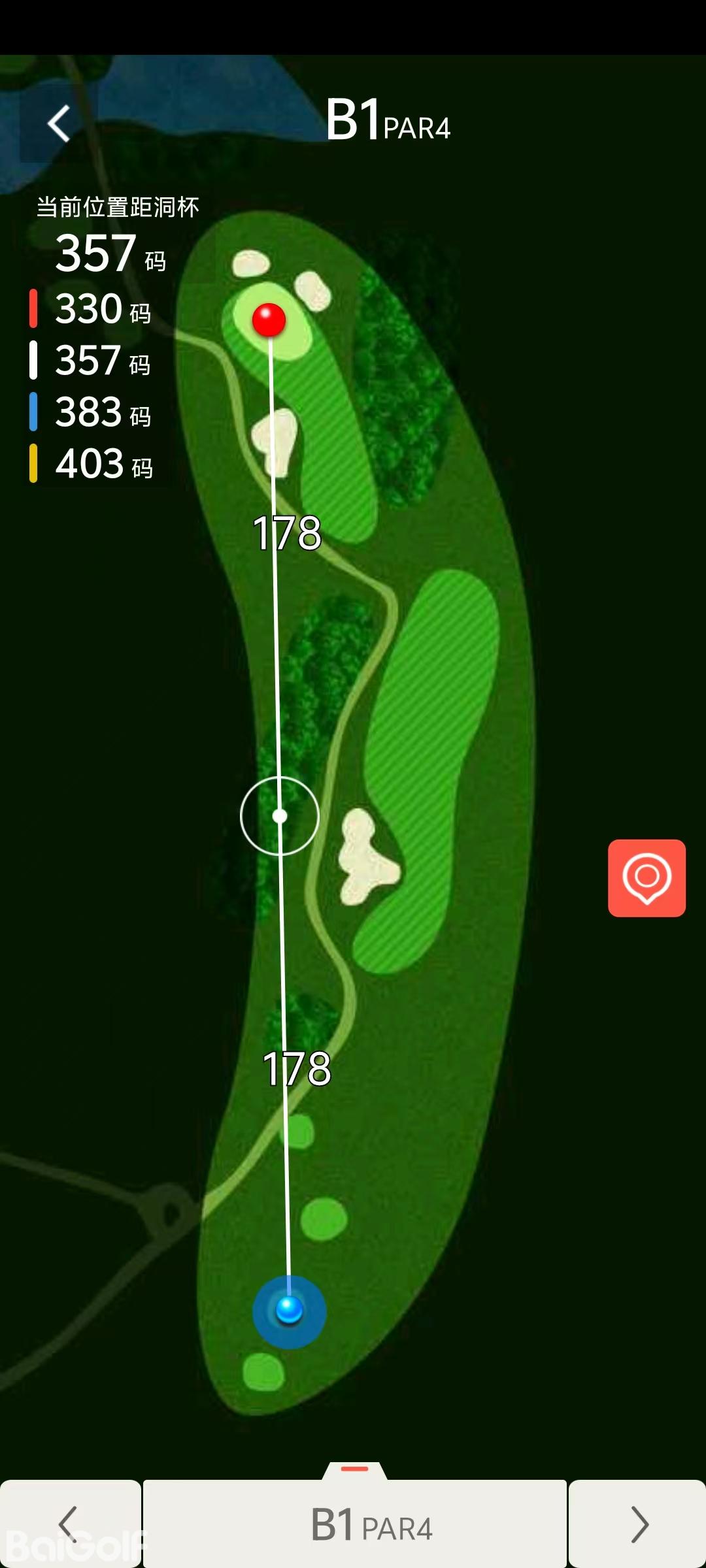Viewport: 706px width, 1568px height.
Task: Tap the red location pin button
Action: pos(647,877)
